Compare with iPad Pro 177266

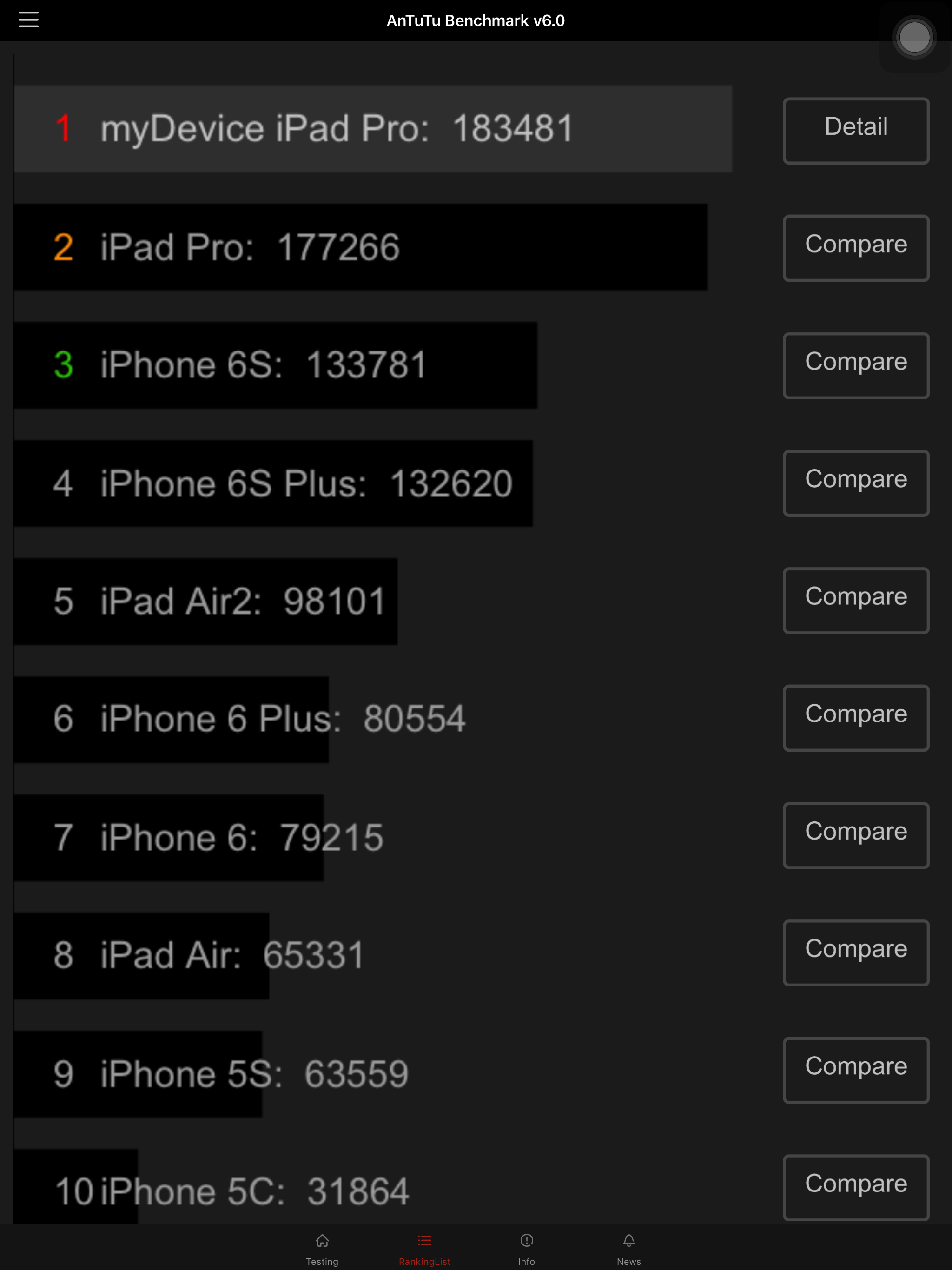855,248
